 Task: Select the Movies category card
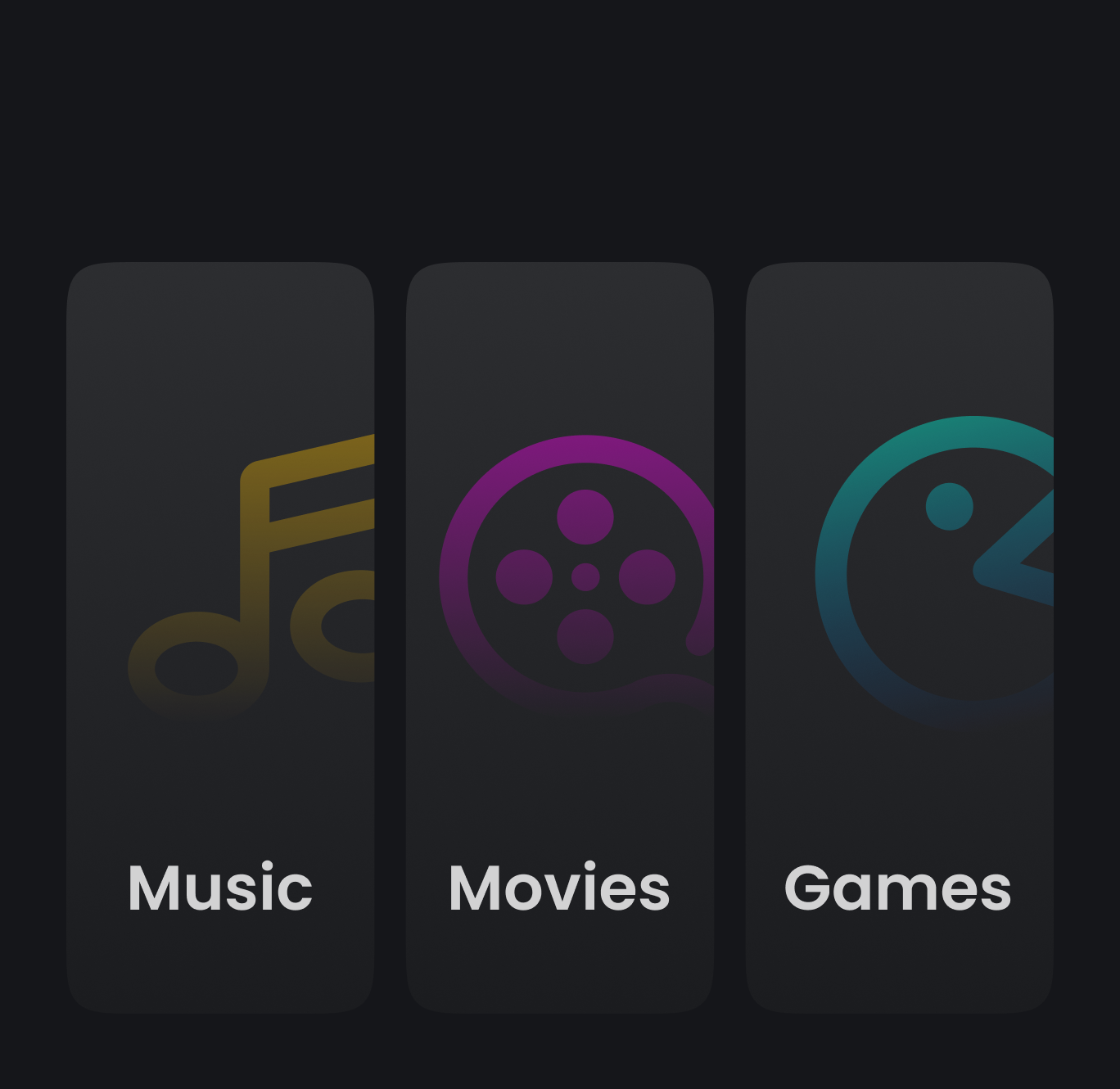[560, 637]
